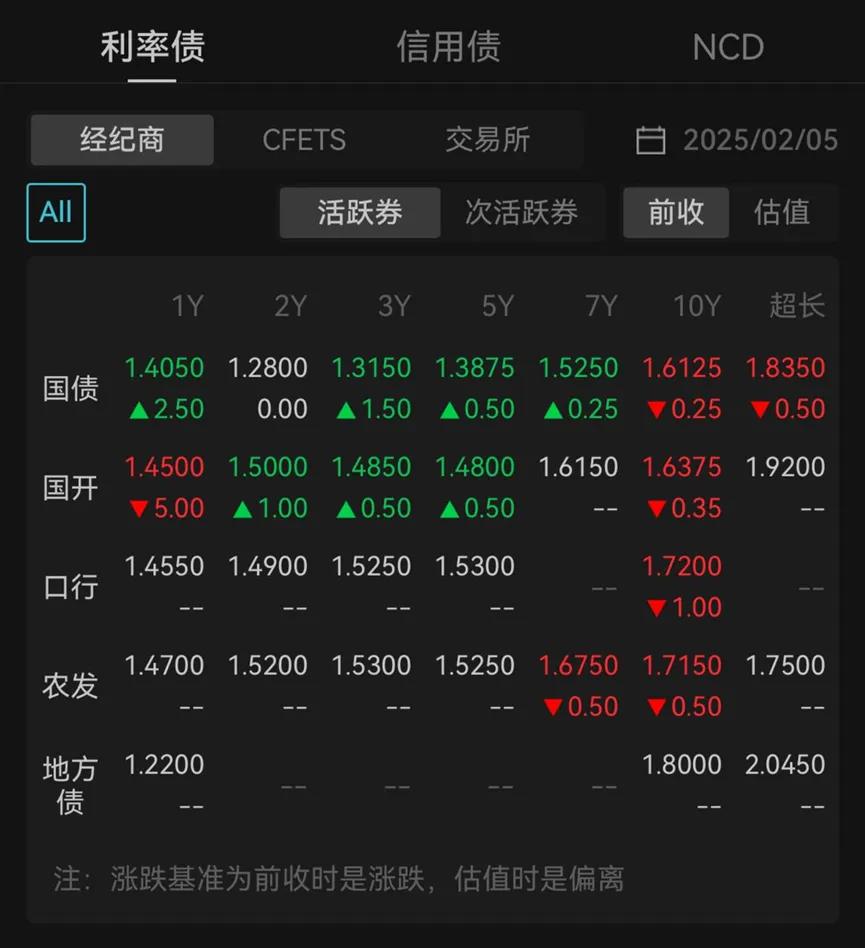
Task: Click the red down arrow on 农发 7Y
Action: click(553, 706)
